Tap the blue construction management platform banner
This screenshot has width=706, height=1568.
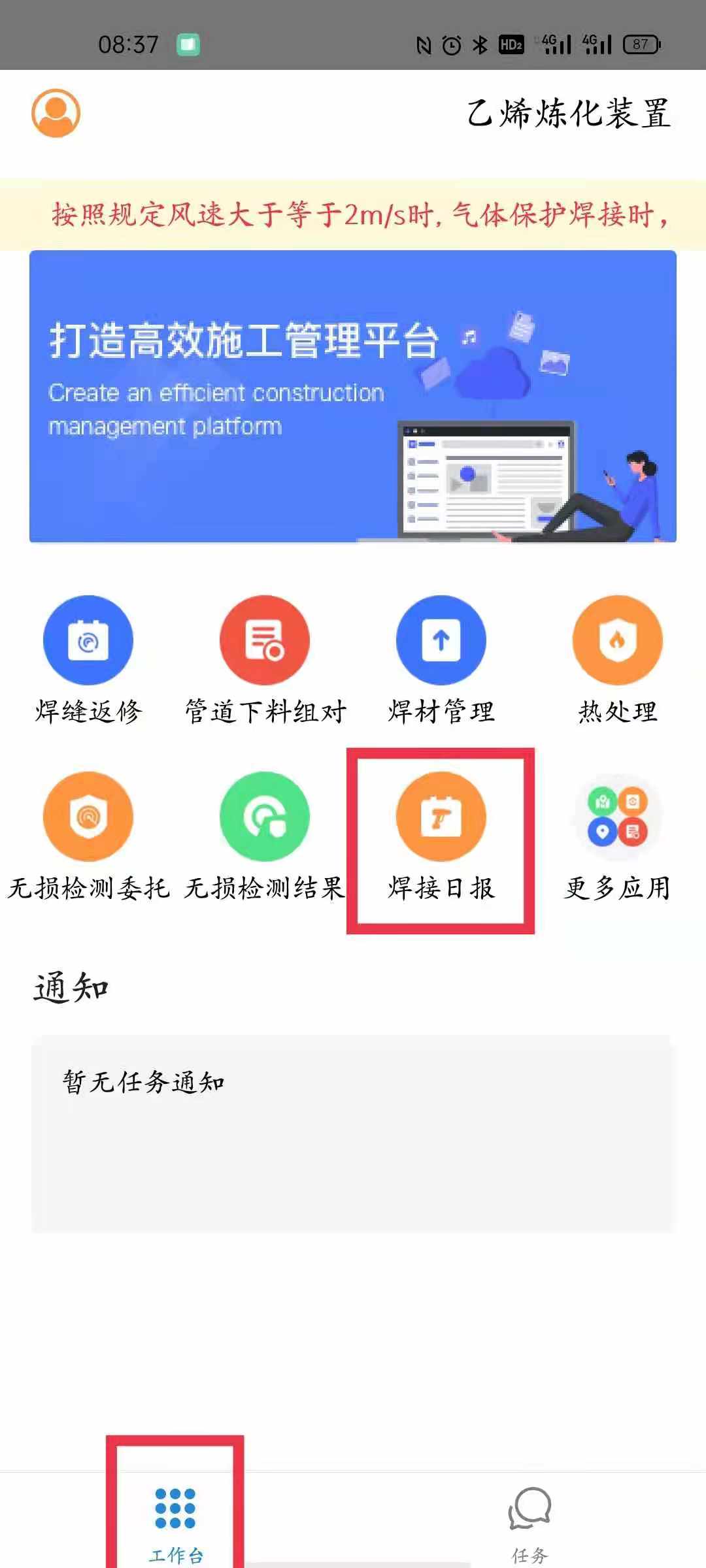(353, 396)
